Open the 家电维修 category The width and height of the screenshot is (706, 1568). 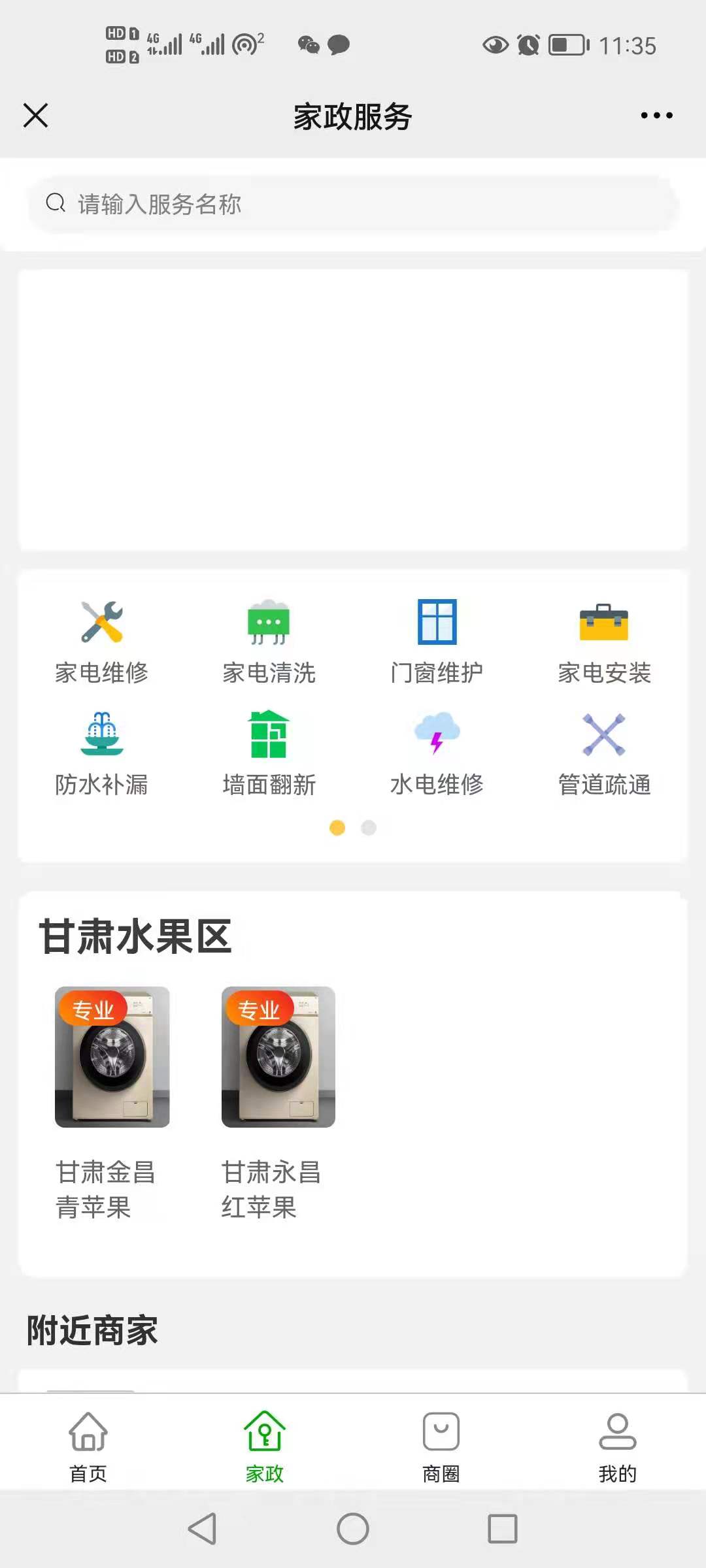tap(101, 642)
